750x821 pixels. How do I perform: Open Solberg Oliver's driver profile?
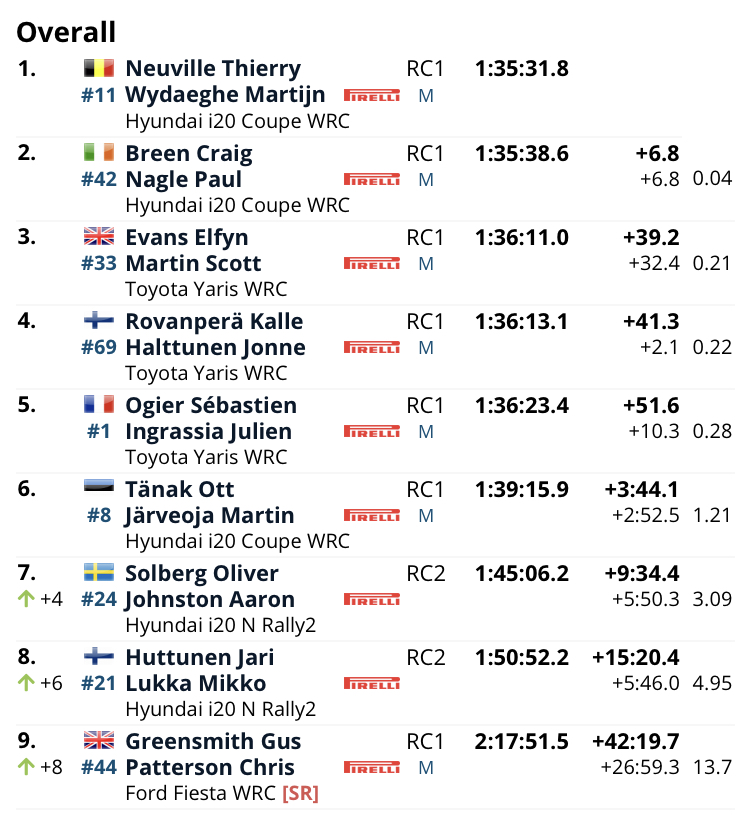click(x=201, y=574)
